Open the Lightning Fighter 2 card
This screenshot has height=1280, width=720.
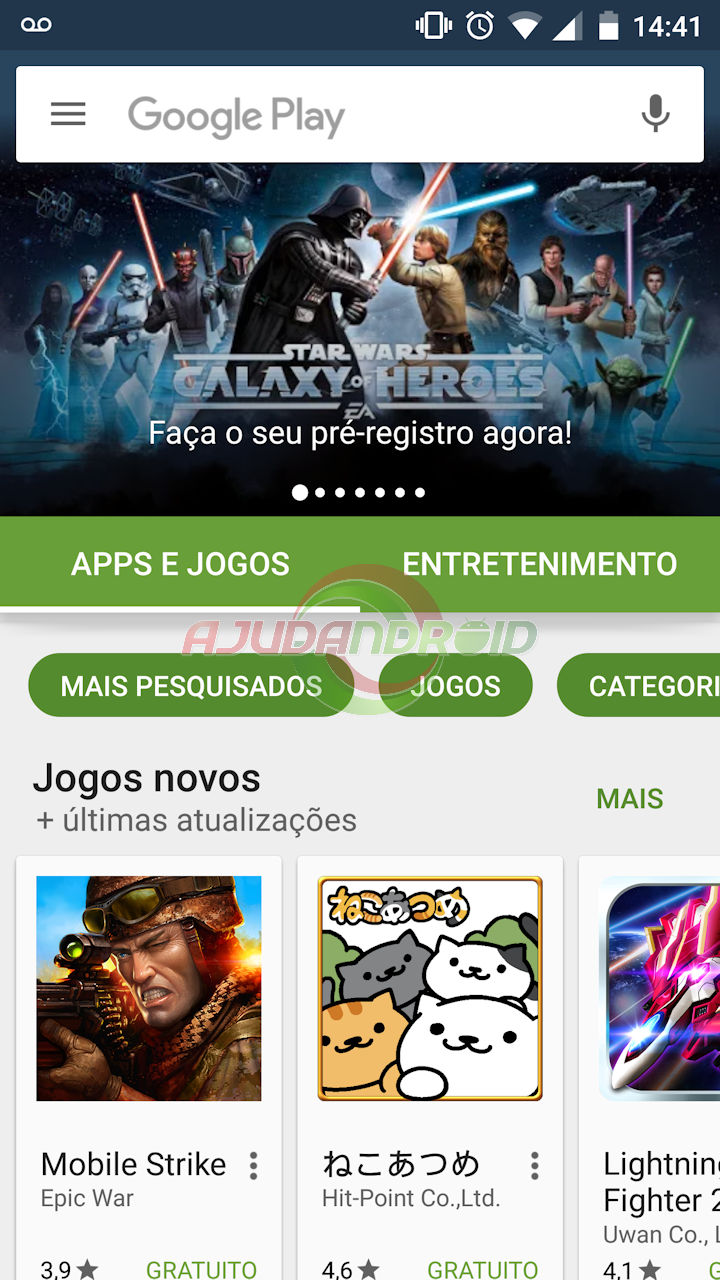650,1068
